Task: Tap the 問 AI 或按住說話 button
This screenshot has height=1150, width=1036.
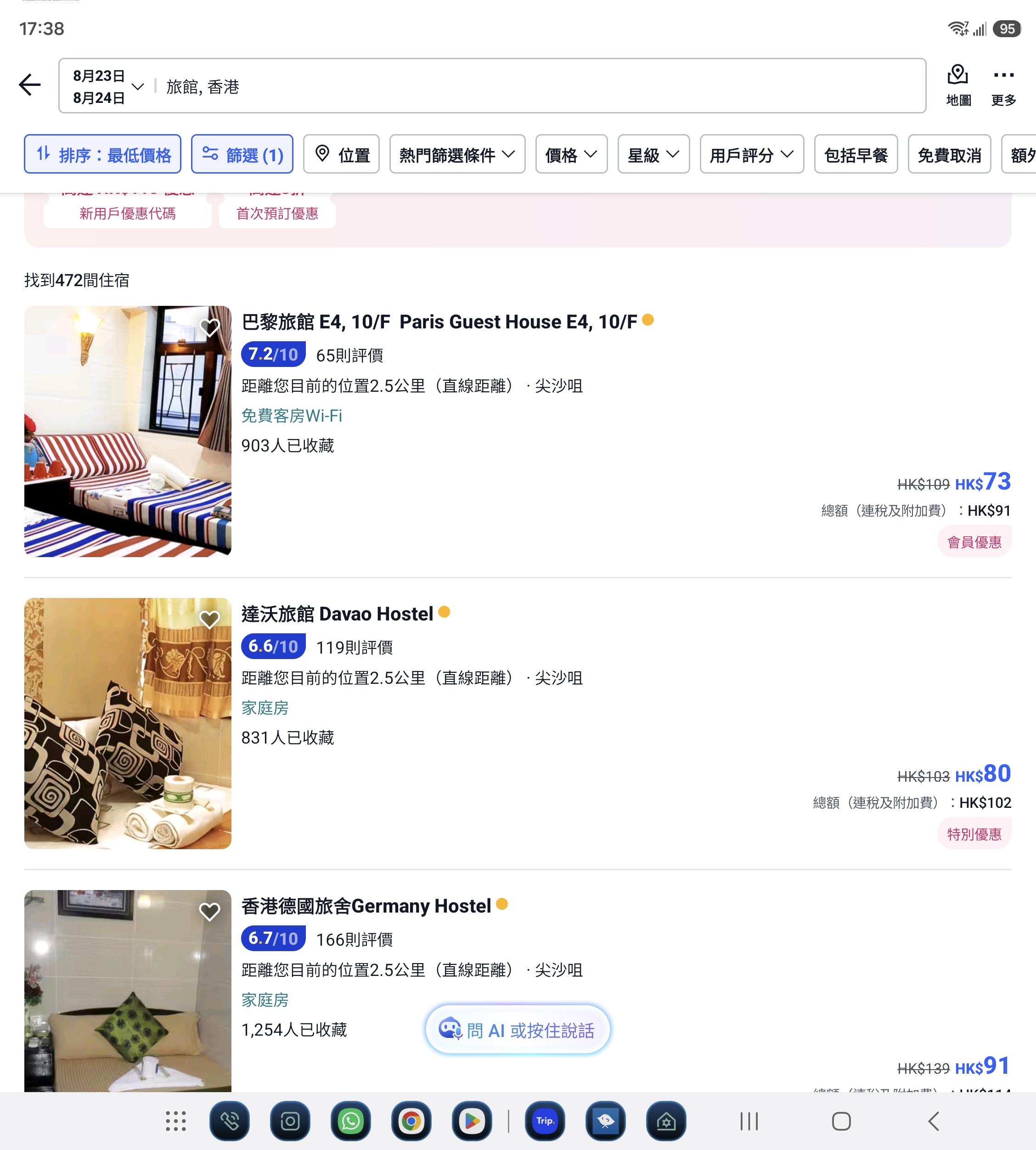Action: click(x=518, y=1029)
